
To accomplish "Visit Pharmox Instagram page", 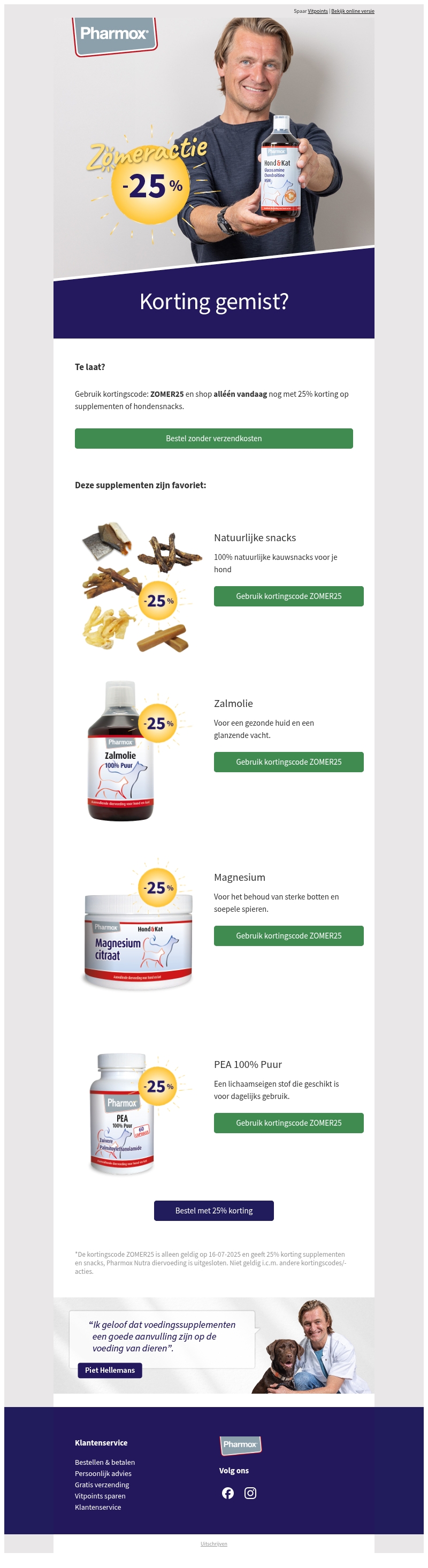I will 250,1493.
